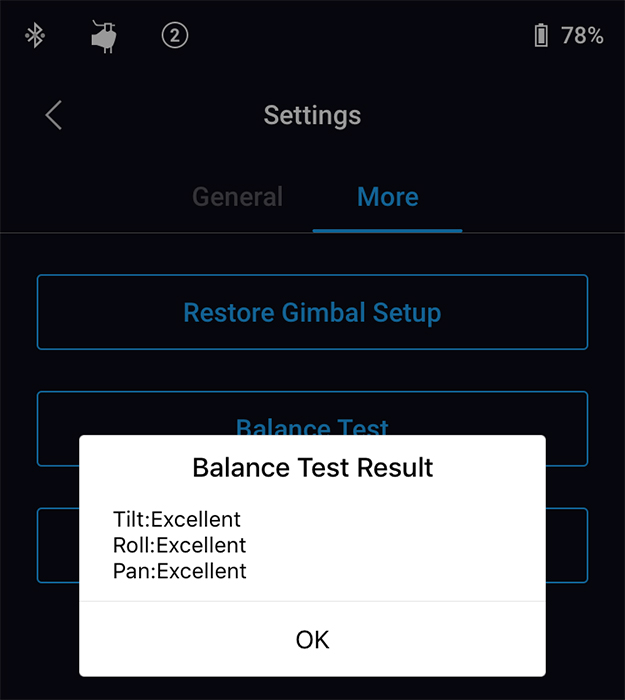Go back from Settings
This screenshot has height=700, width=625.
click(54, 115)
